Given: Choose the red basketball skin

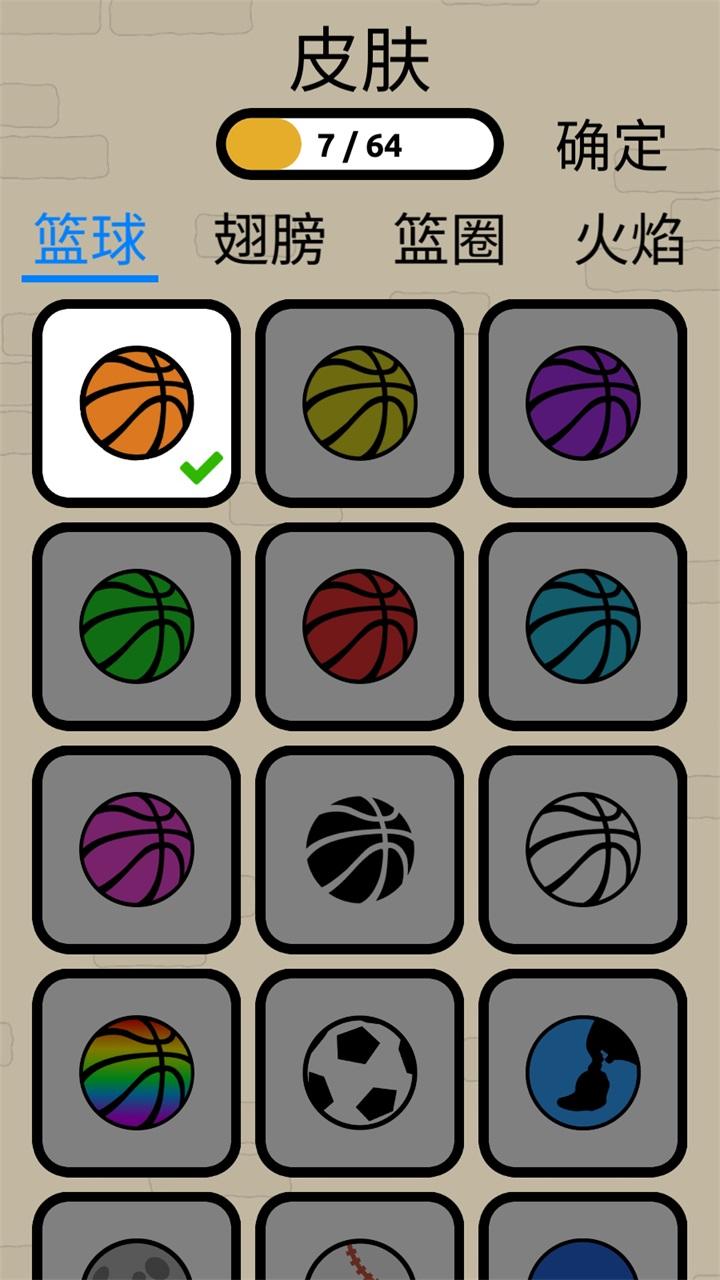Looking at the screenshot, I should click(360, 626).
